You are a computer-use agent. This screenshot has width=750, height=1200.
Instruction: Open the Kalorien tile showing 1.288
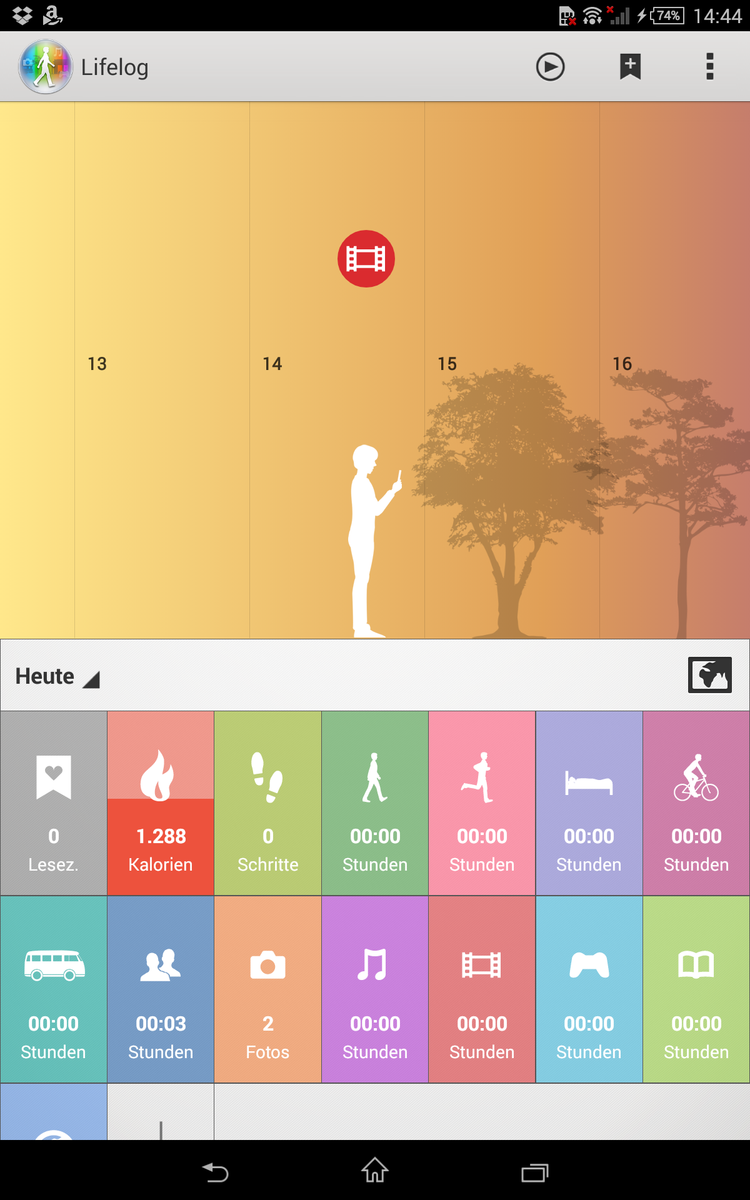tap(161, 803)
